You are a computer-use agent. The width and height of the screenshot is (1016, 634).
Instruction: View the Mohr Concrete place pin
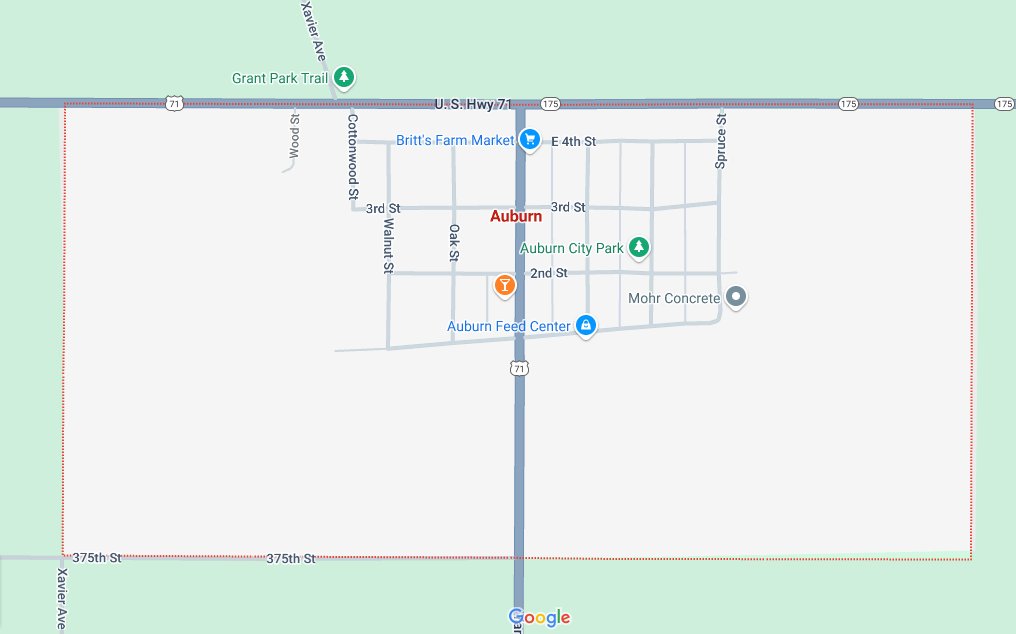pos(736,297)
